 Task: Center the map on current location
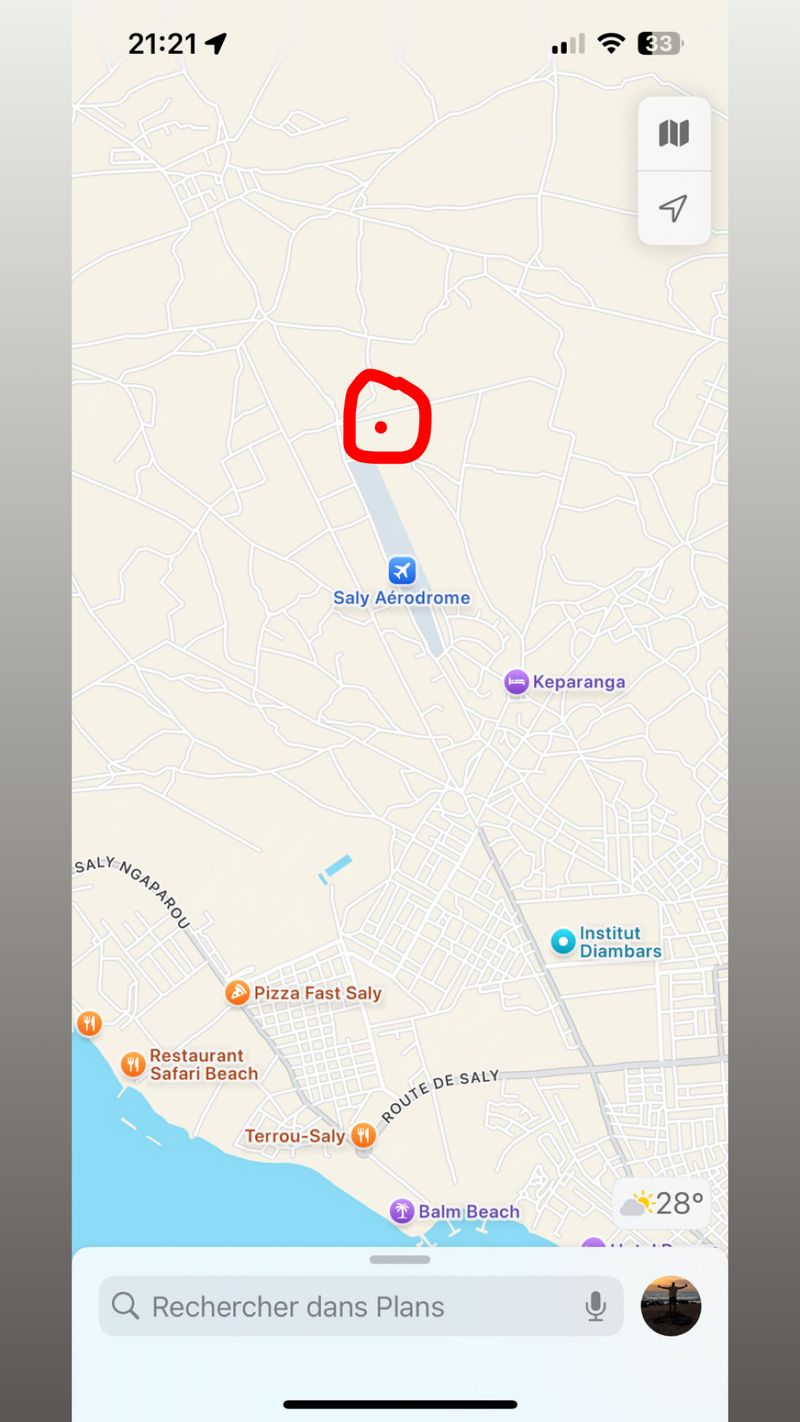(x=674, y=208)
